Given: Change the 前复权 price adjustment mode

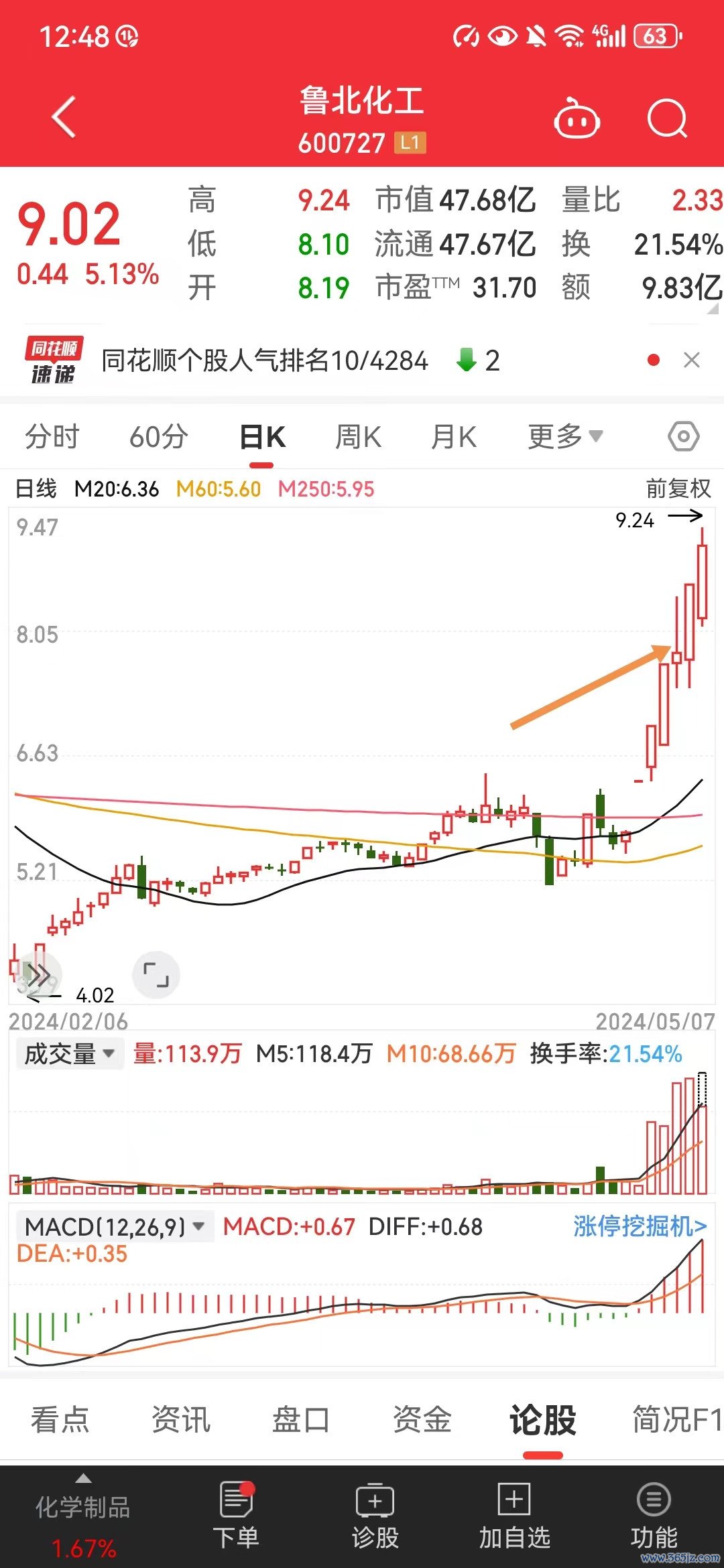Looking at the screenshot, I should (x=678, y=488).
